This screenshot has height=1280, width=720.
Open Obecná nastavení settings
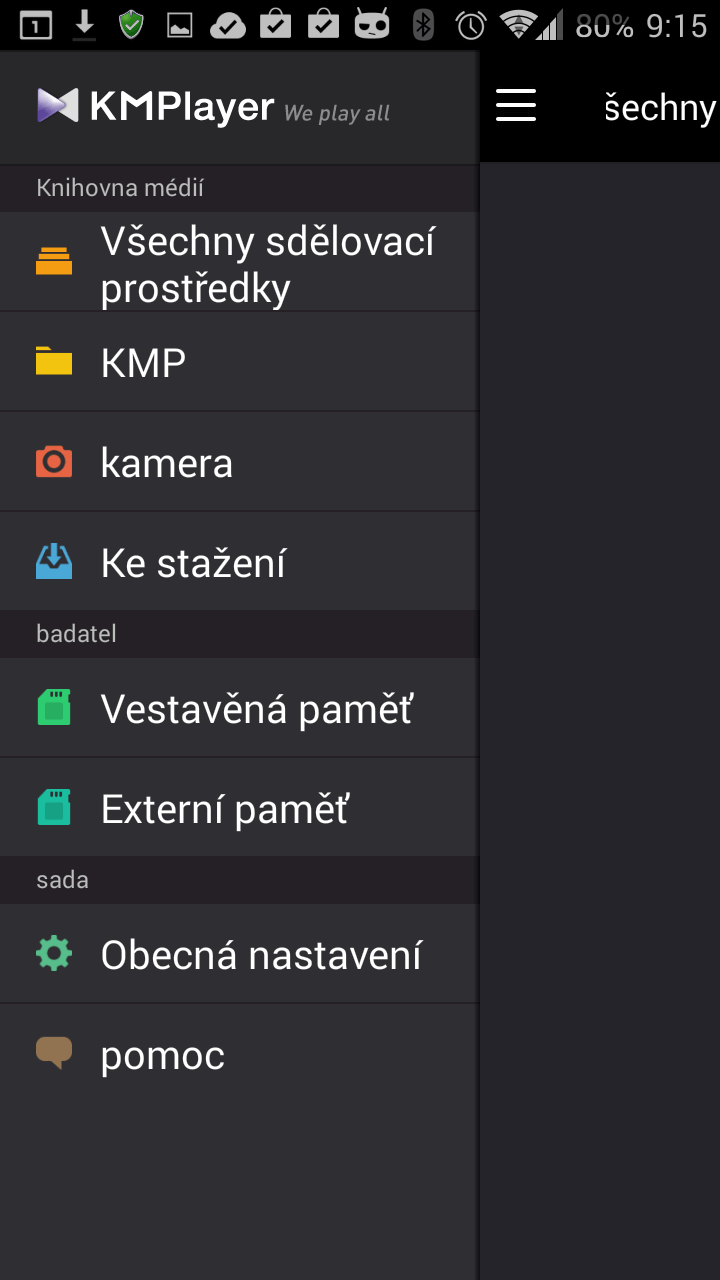click(x=240, y=954)
